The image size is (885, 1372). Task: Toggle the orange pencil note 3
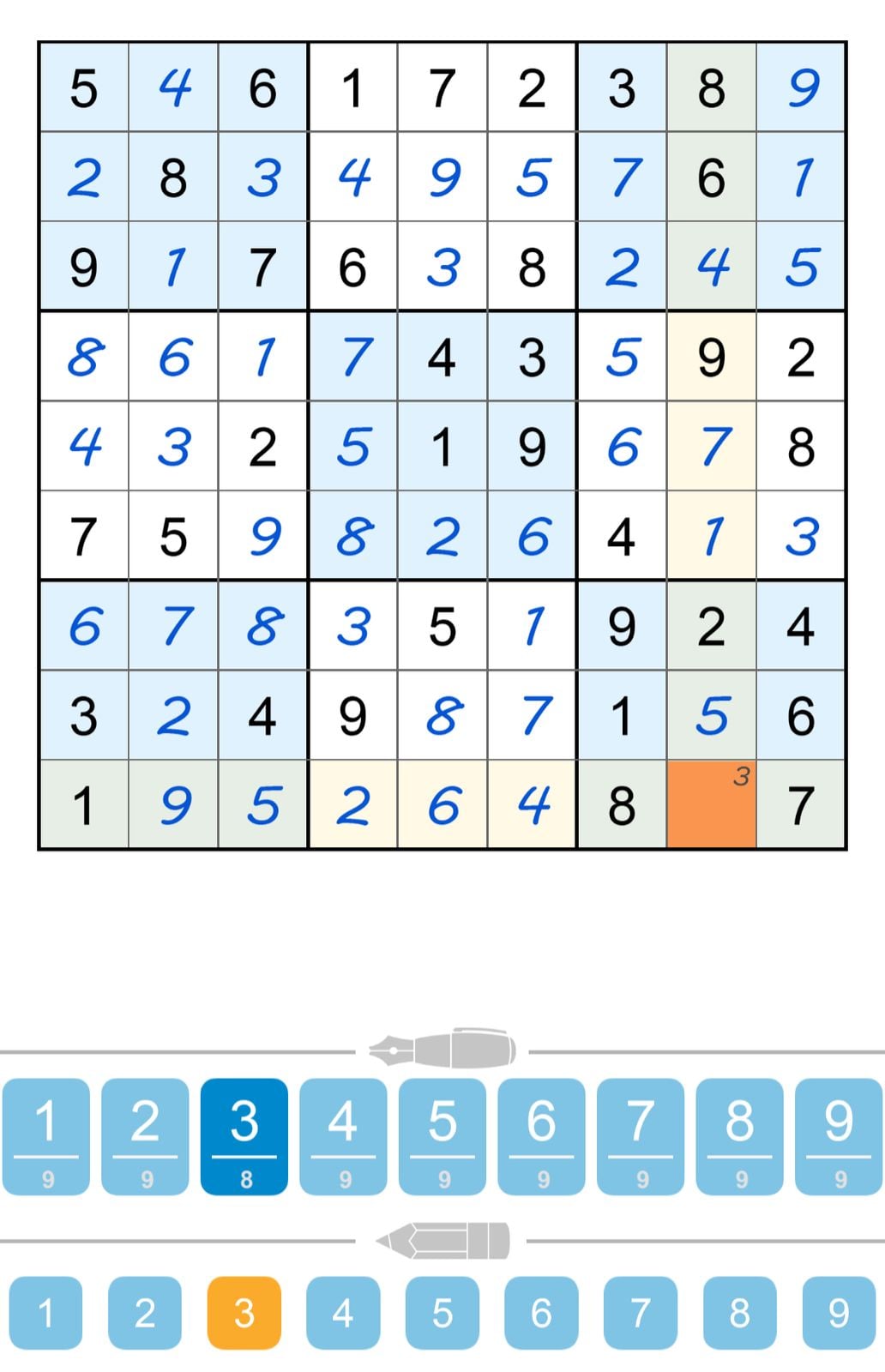click(x=244, y=1313)
